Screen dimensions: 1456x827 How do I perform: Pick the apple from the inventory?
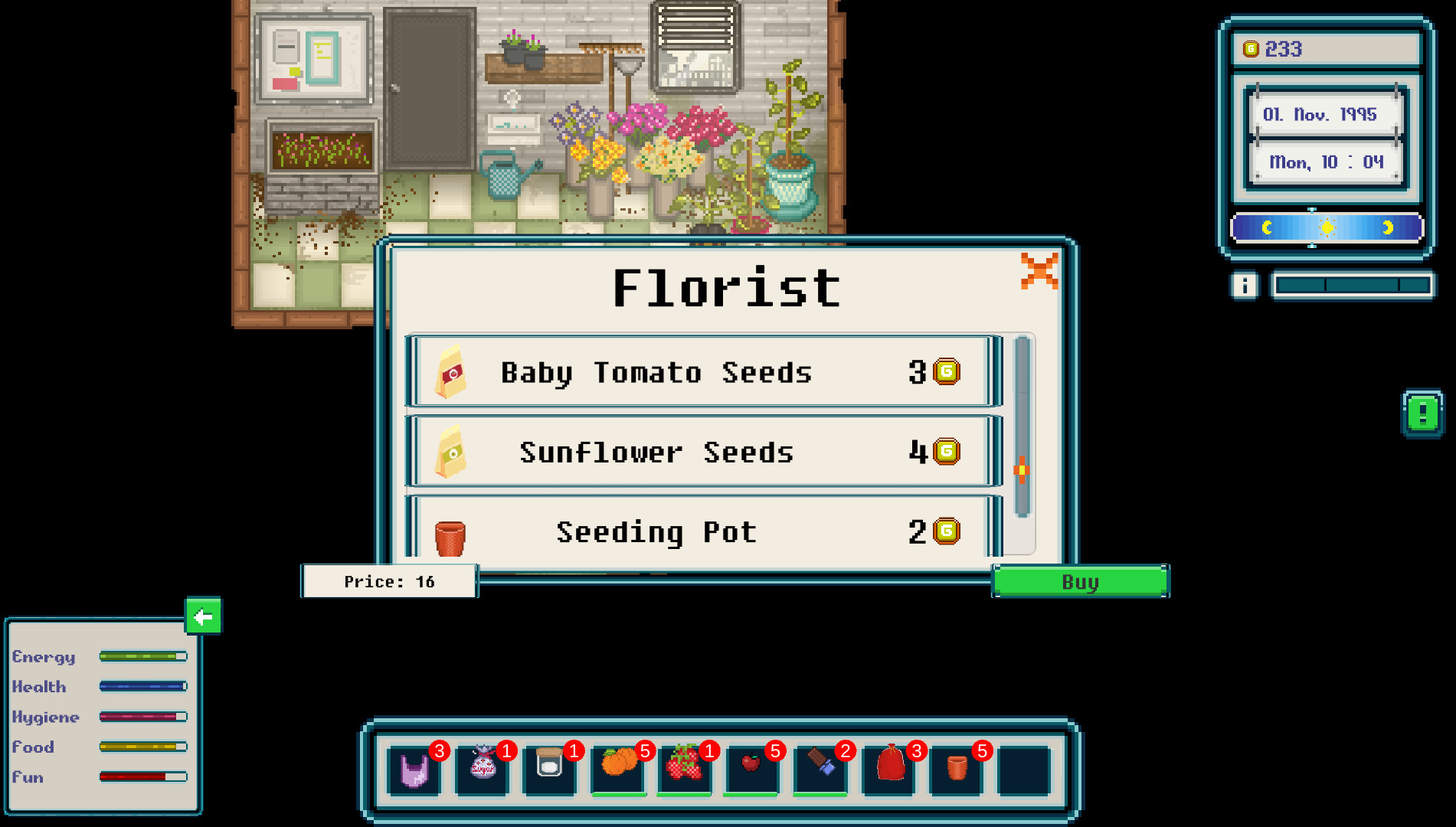751,768
